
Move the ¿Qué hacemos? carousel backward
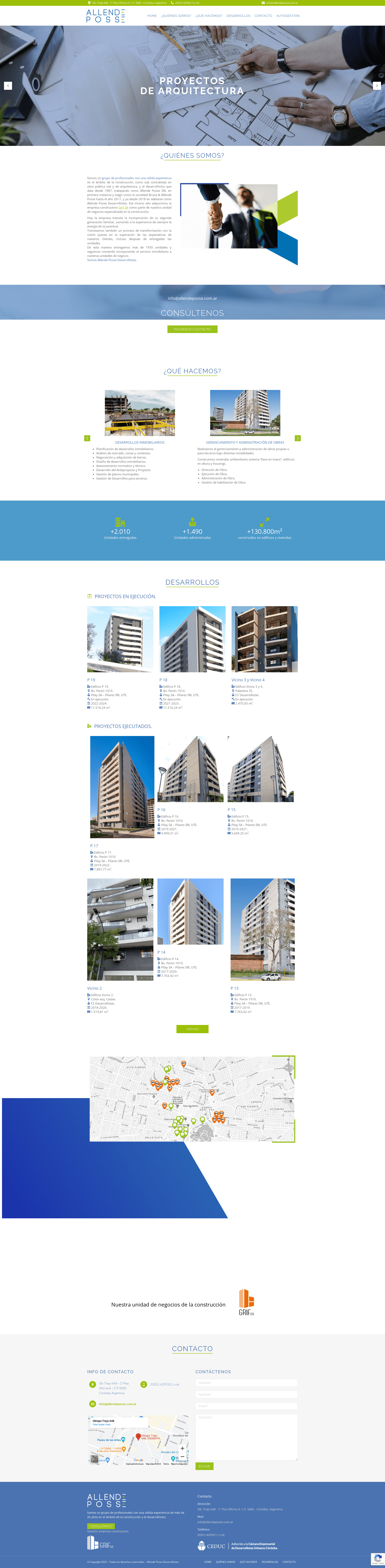coord(87,438)
